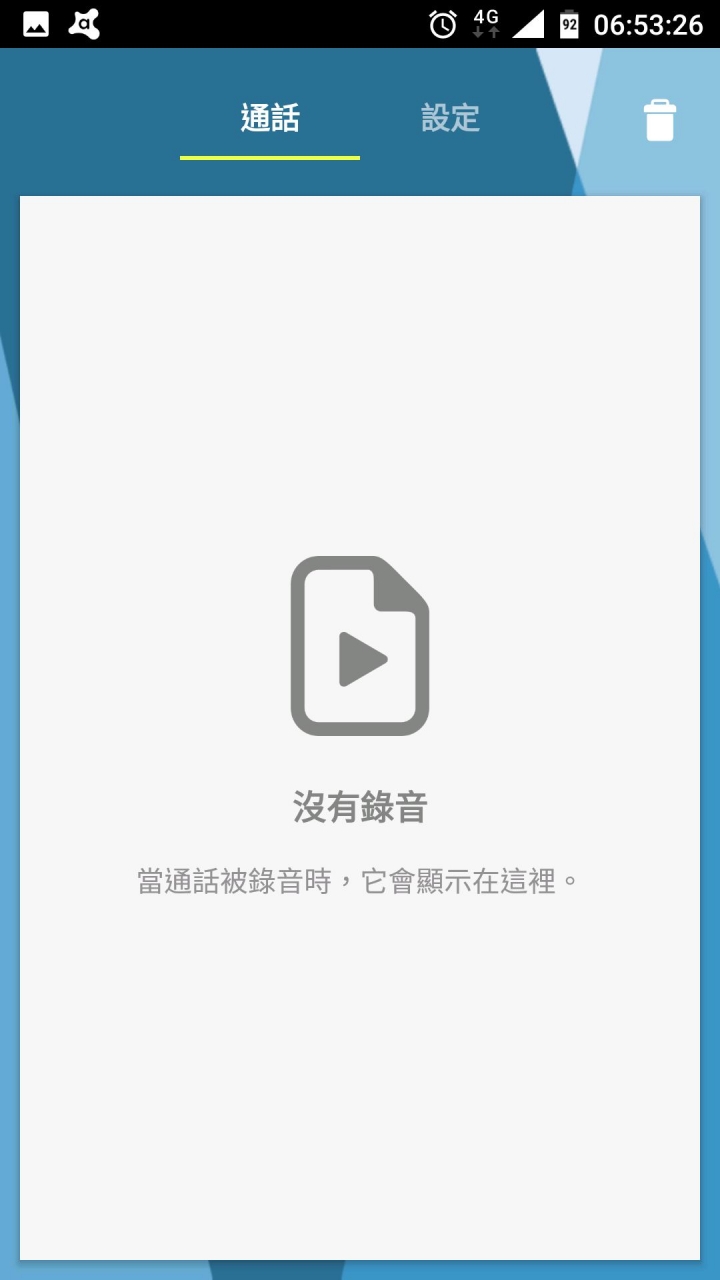Switch to the 設定 tab
This screenshot has height=1280, width=720.
(x=450, y=118)
